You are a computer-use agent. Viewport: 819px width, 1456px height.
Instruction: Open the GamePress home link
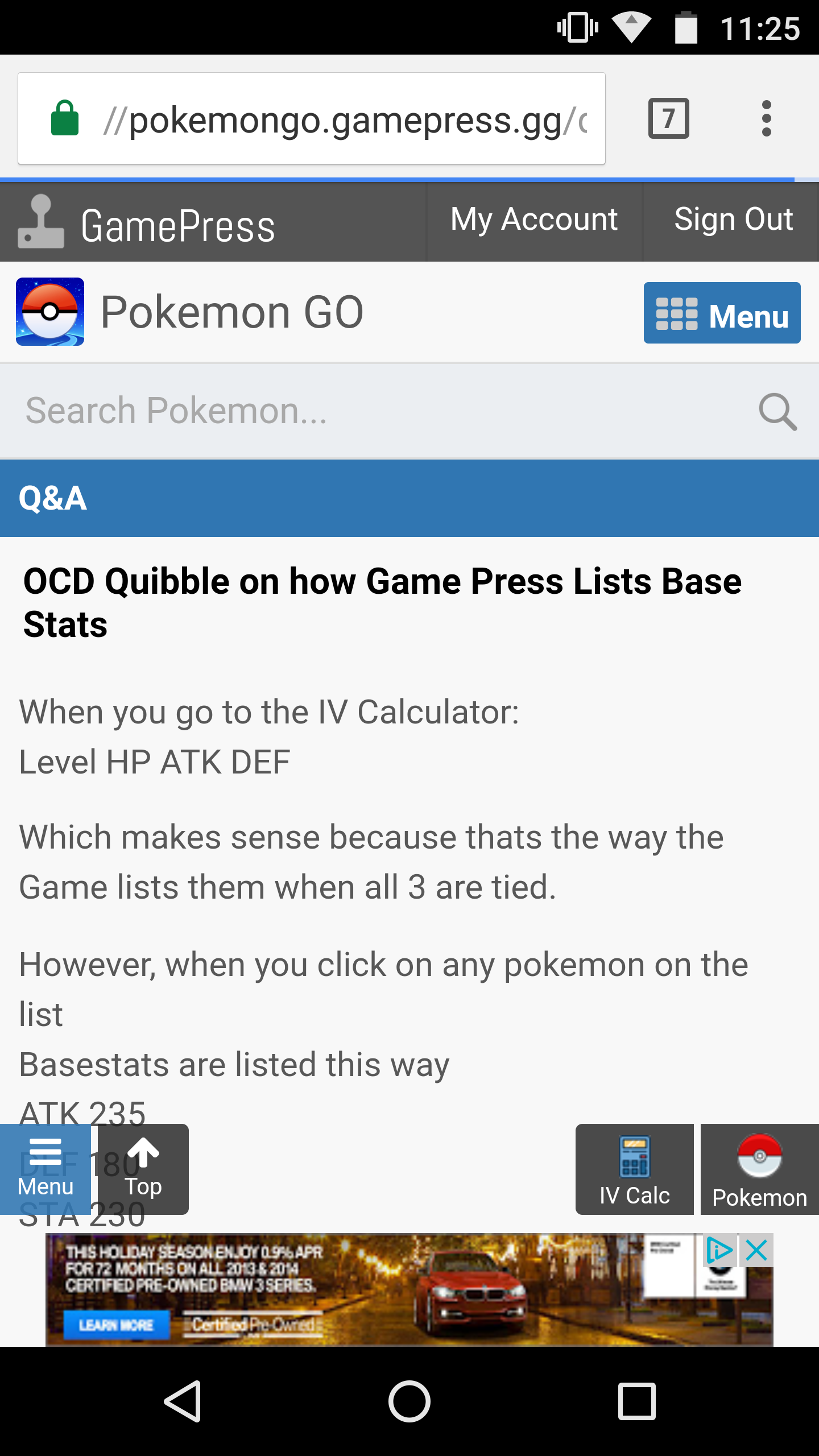pyautogui.click(x=147, y=223)
